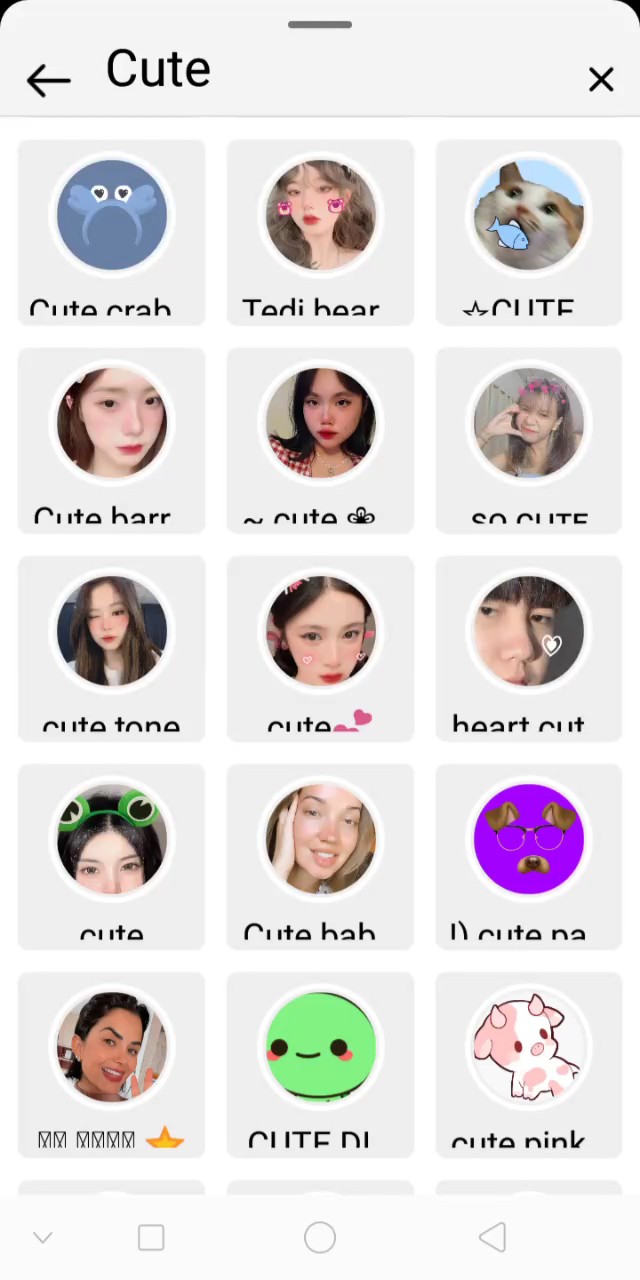Choose the so CUTE effect

(529, 440)
